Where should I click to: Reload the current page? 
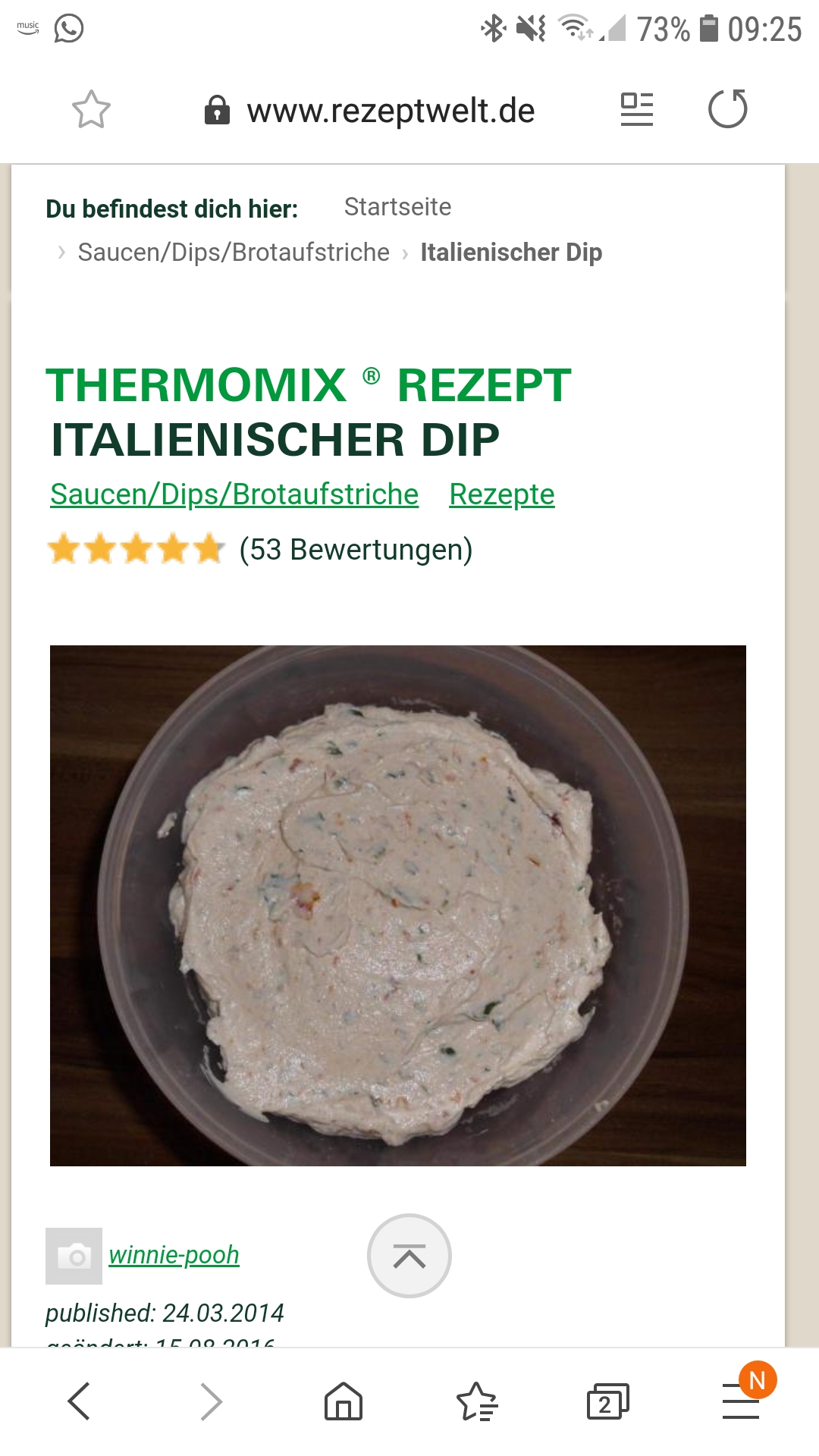click(727, 109)
